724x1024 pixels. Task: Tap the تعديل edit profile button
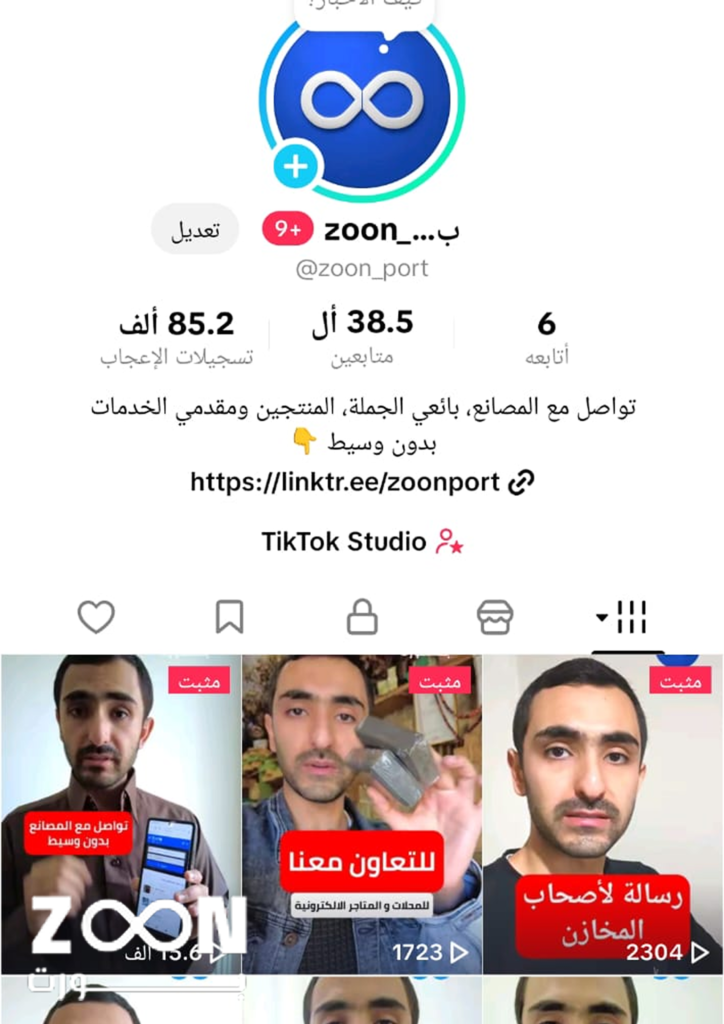[x=195, y=230]
